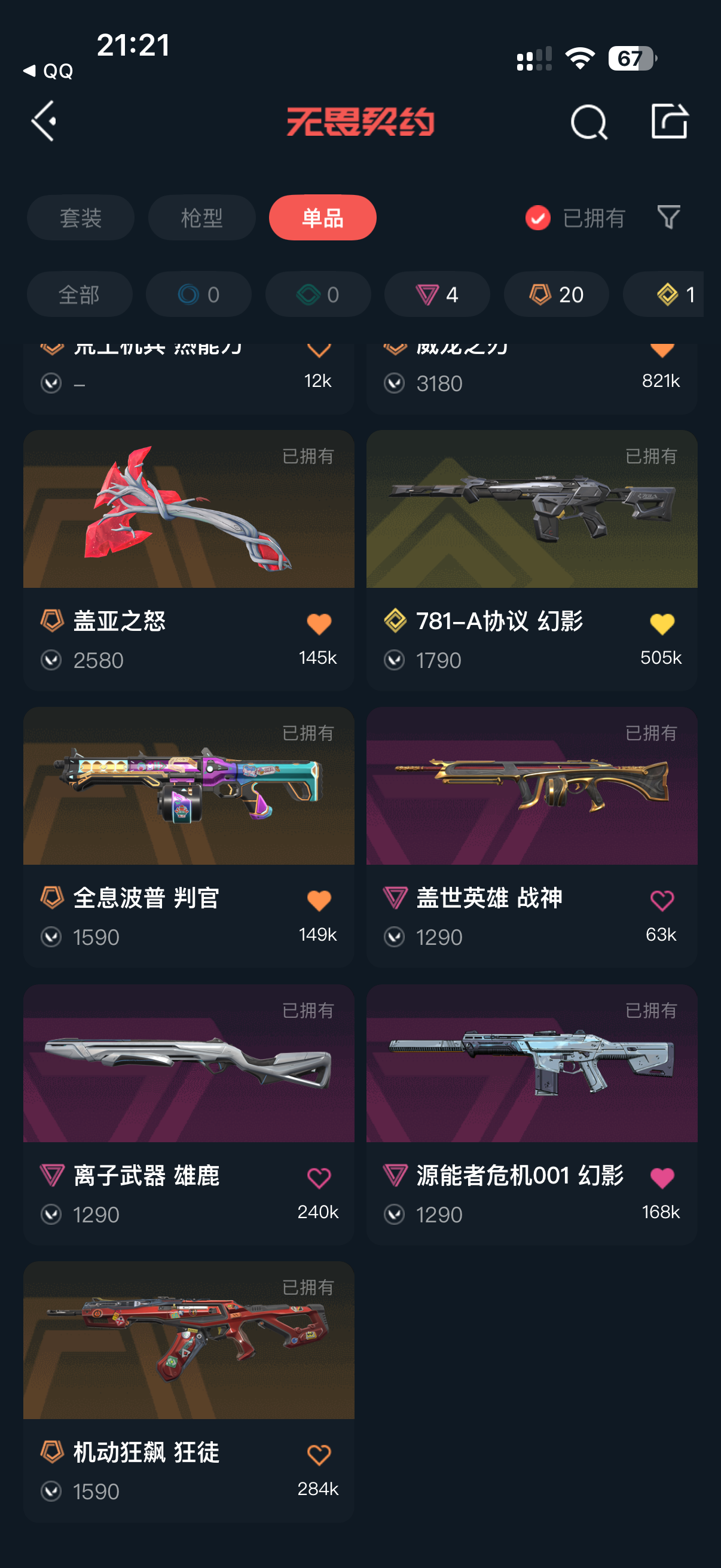Open the 全息波普 判官 skin card
The image size is (721, 1568).
(x=188, y=837)
